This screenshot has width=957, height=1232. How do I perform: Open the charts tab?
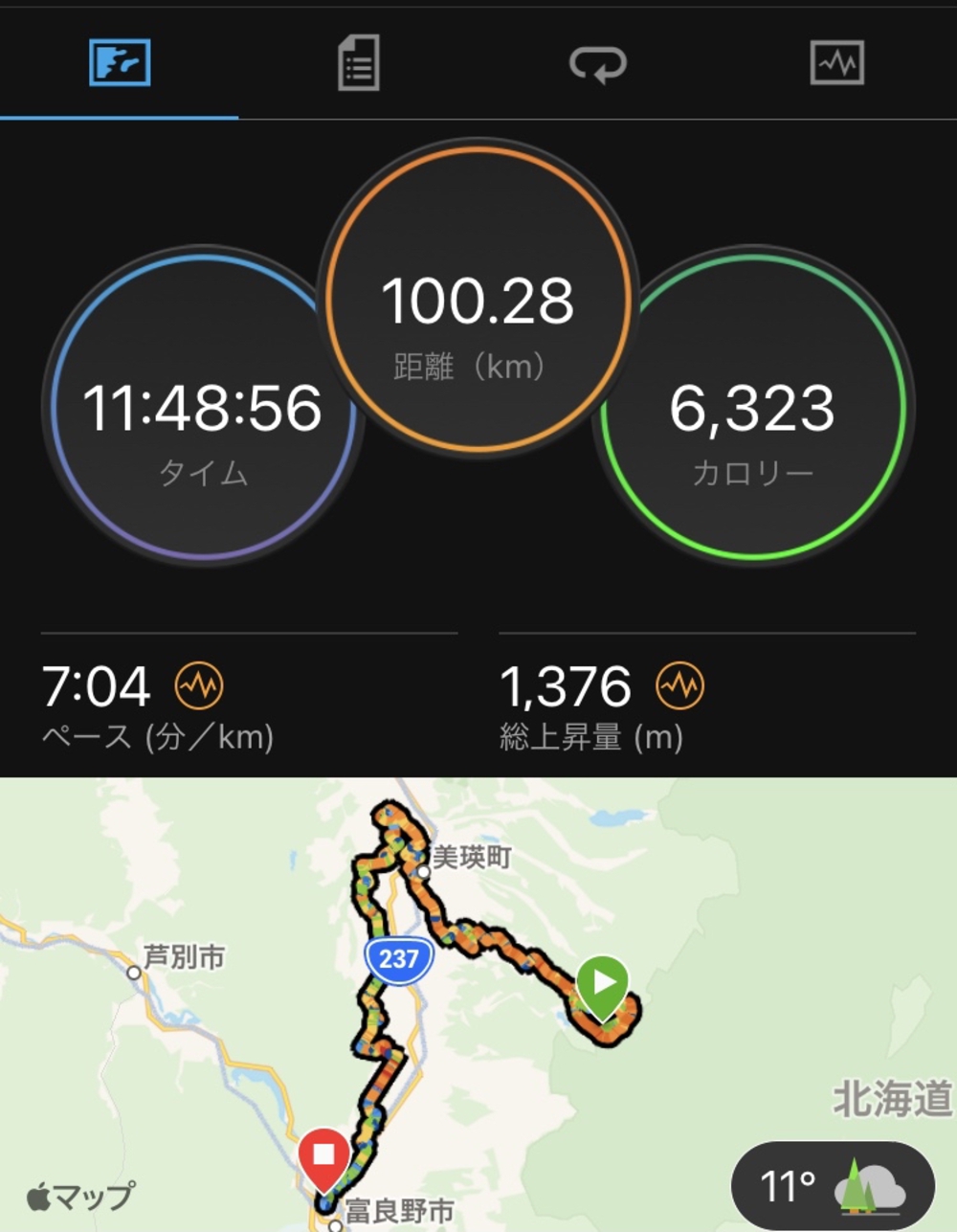(837, 63)
